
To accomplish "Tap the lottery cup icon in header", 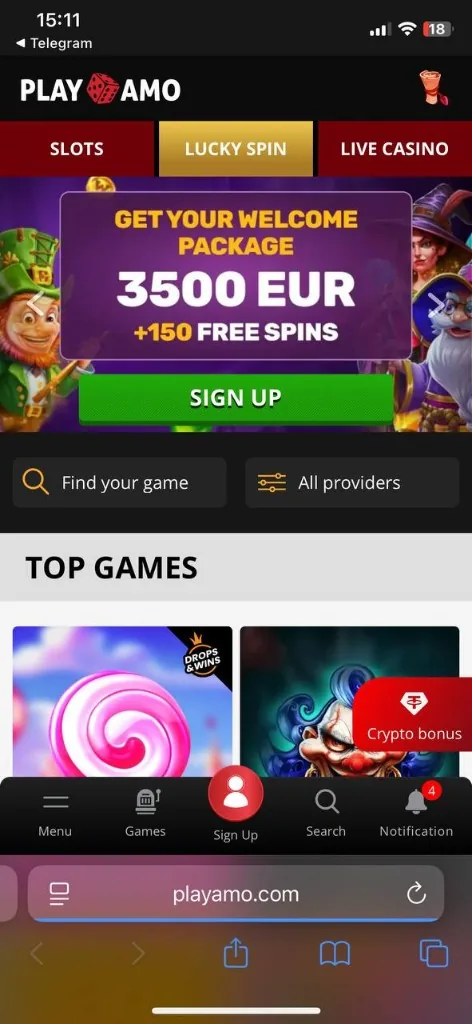I will (433, 88).
